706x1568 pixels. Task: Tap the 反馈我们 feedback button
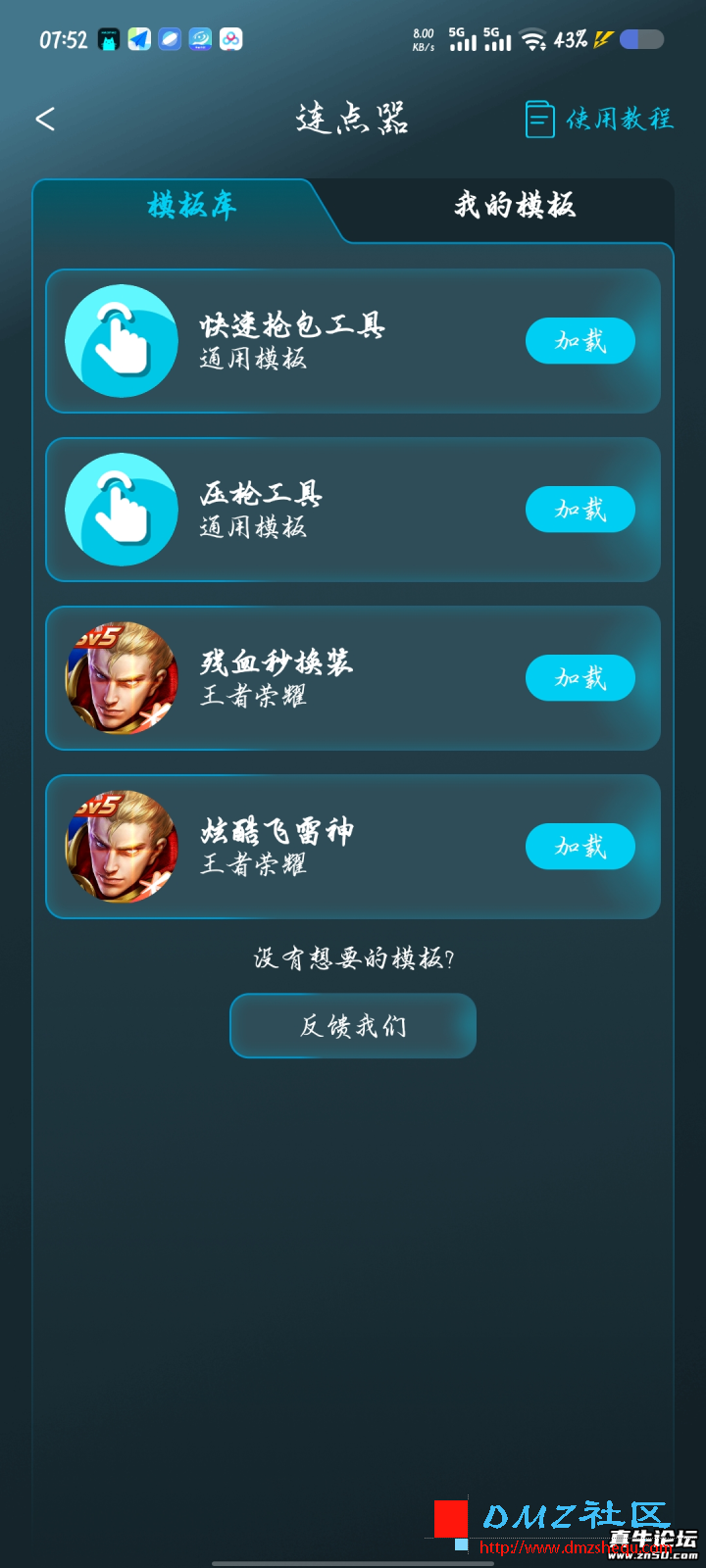[x=353, y=1026]
